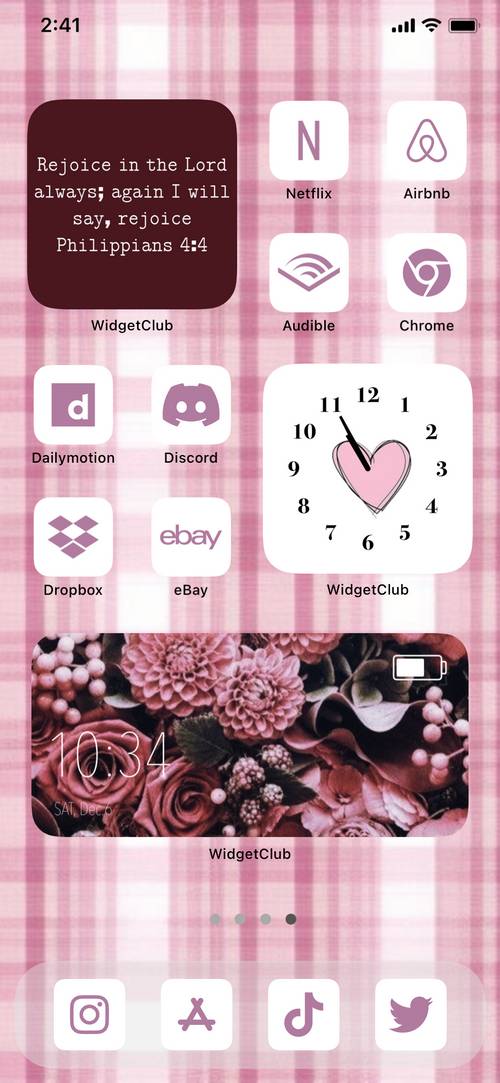The image size is (500, 1083).
Task: Open Dropbox
Action: (x=73, y=537)
